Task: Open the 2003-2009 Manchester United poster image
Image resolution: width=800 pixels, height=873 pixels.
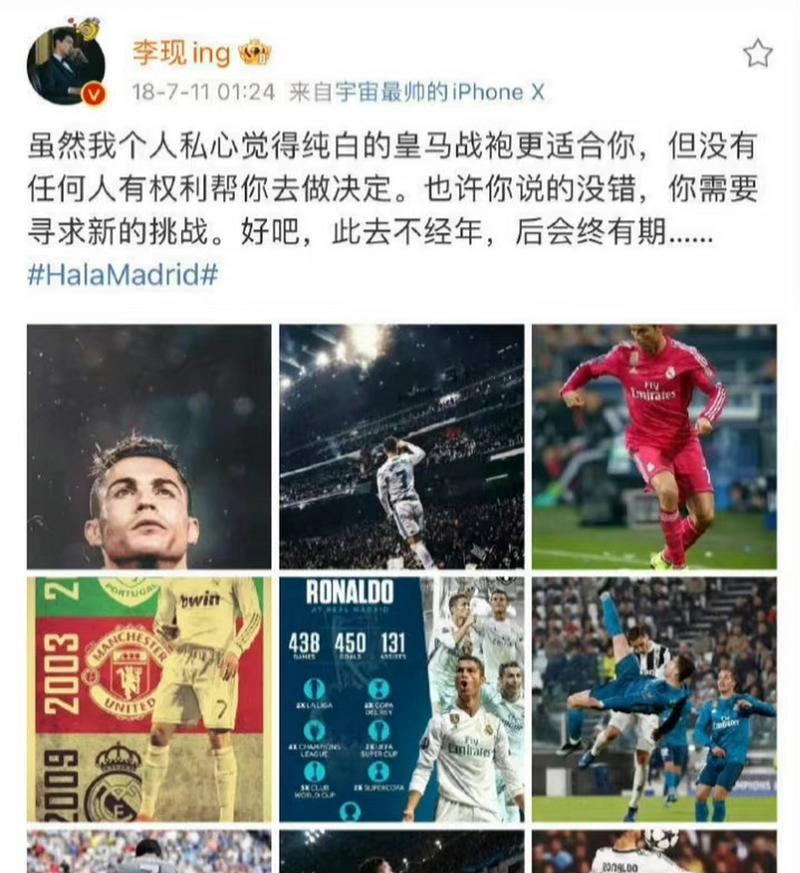Action: point(149,699)
